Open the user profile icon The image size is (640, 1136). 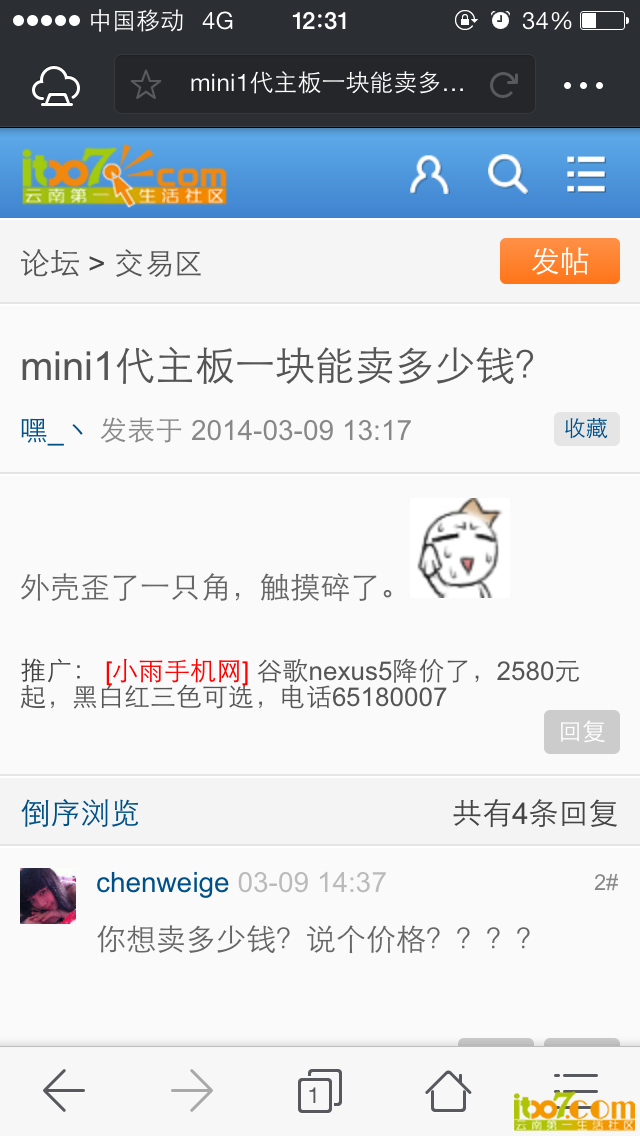(429, 175)
